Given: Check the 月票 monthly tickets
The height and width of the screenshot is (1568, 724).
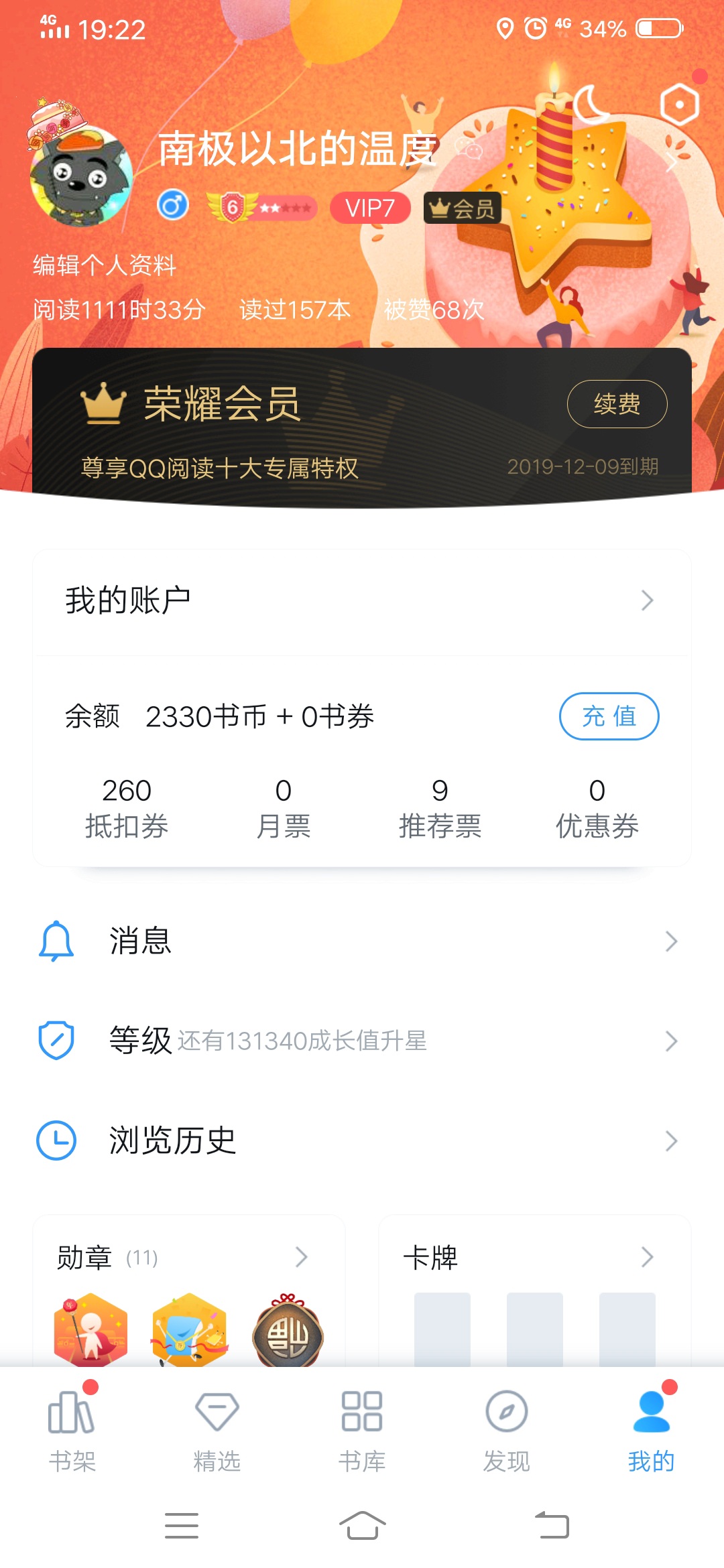Looking at the screenshot, I should pos(284,808).
